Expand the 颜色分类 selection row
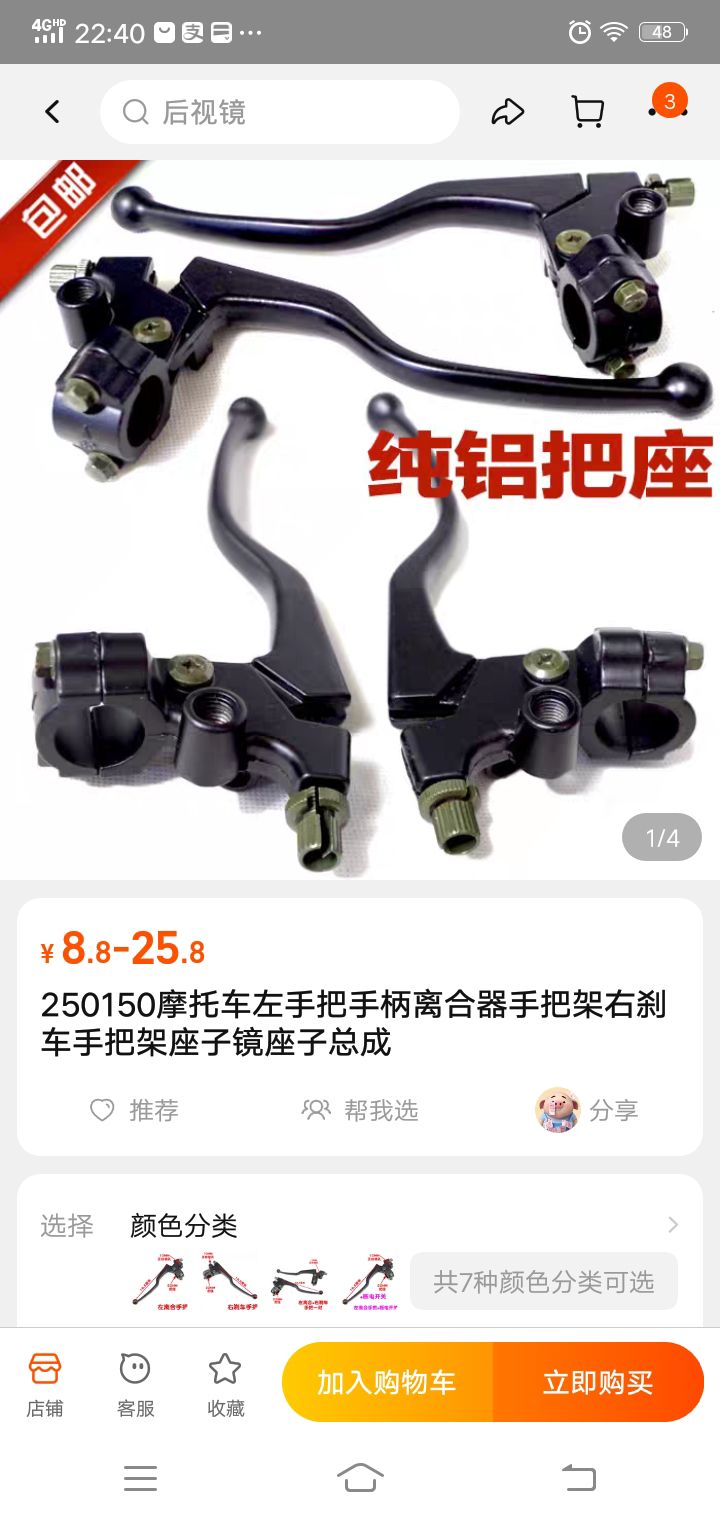This screenshot has height=1520, width=720. point(672,1225)
